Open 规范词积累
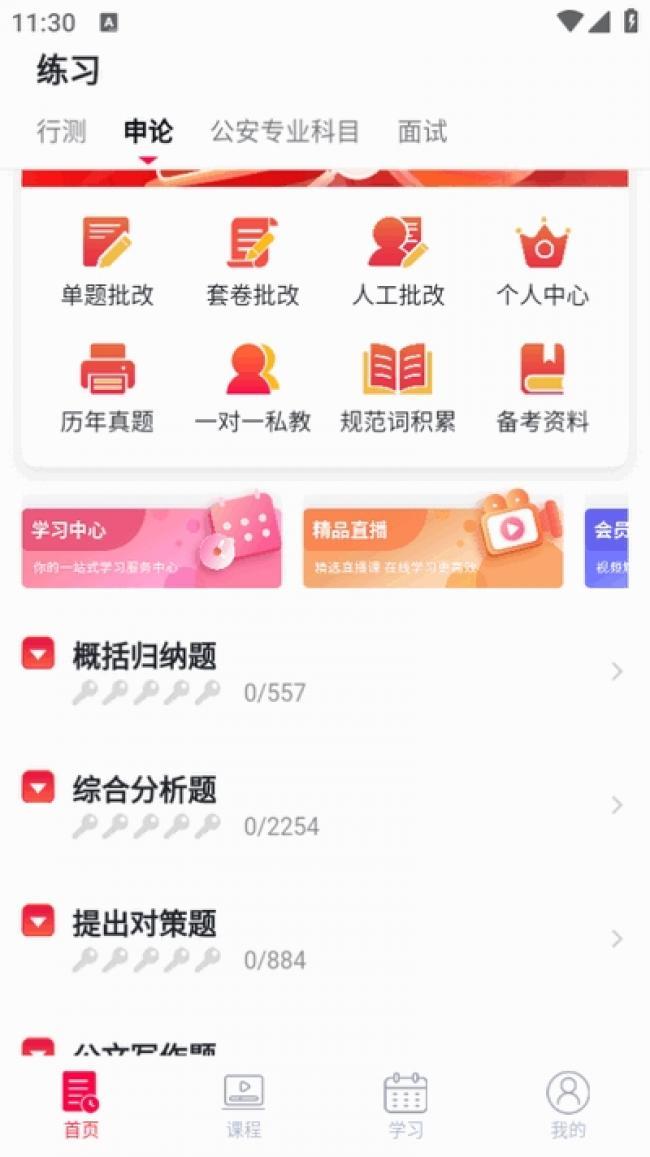The image size is (650, 1157). pyautogui.click(x=398, y=388)
